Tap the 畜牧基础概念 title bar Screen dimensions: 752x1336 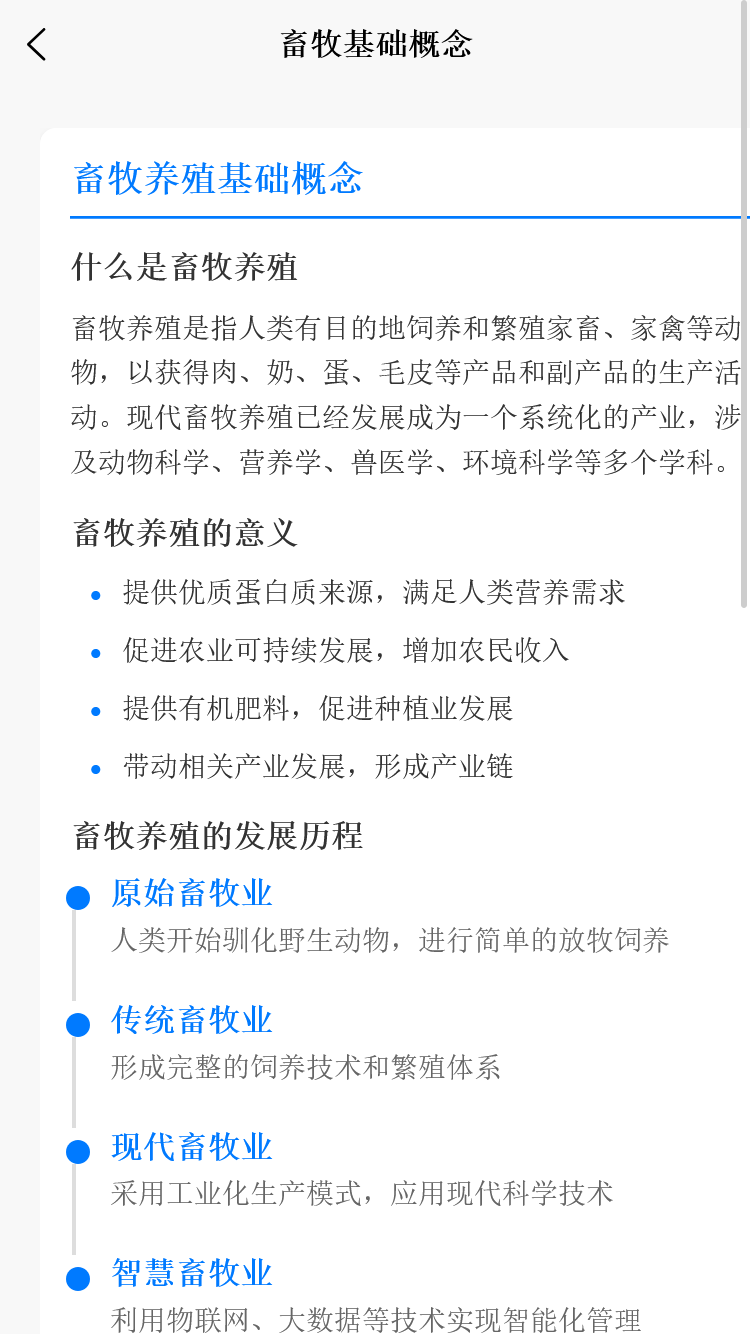(376, 45)
